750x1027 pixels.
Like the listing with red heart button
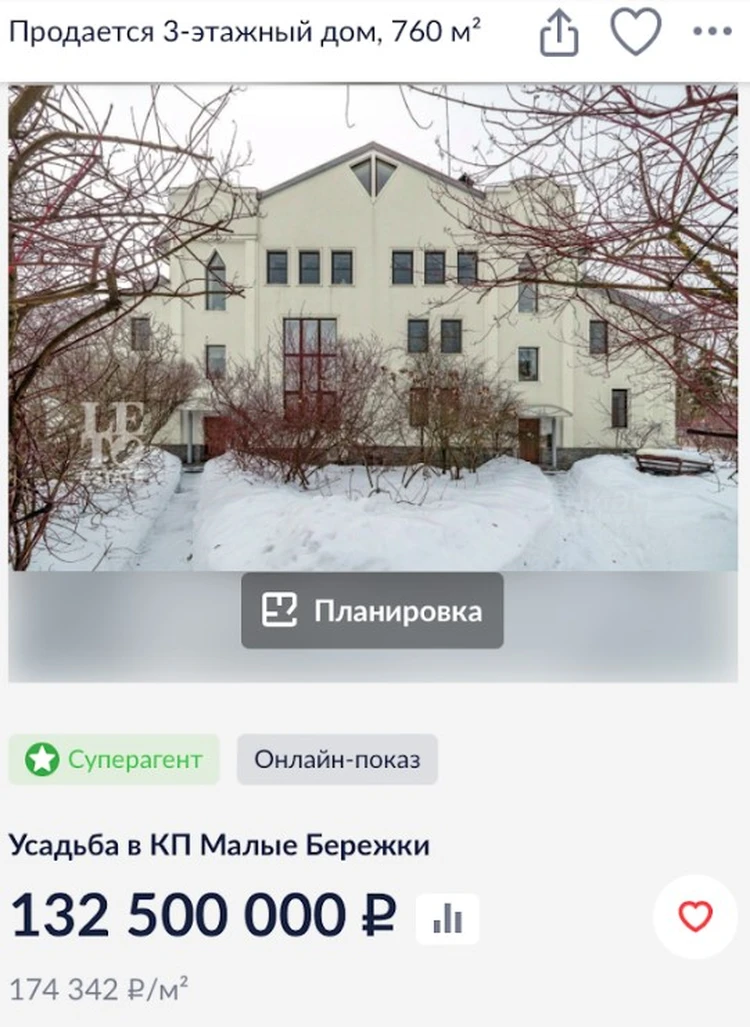pyautogui.click(x=695, y=916)
